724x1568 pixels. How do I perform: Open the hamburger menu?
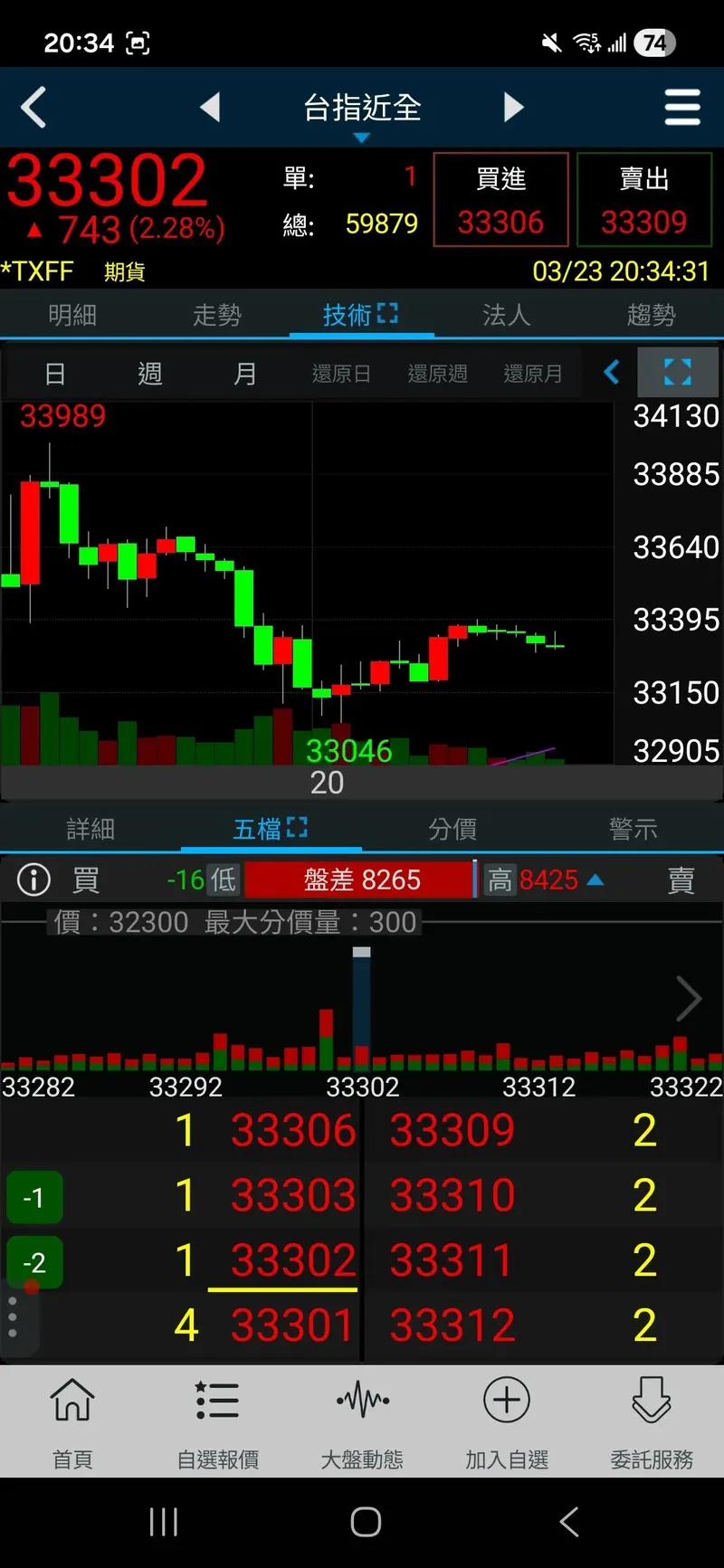(x=682, y=108)
